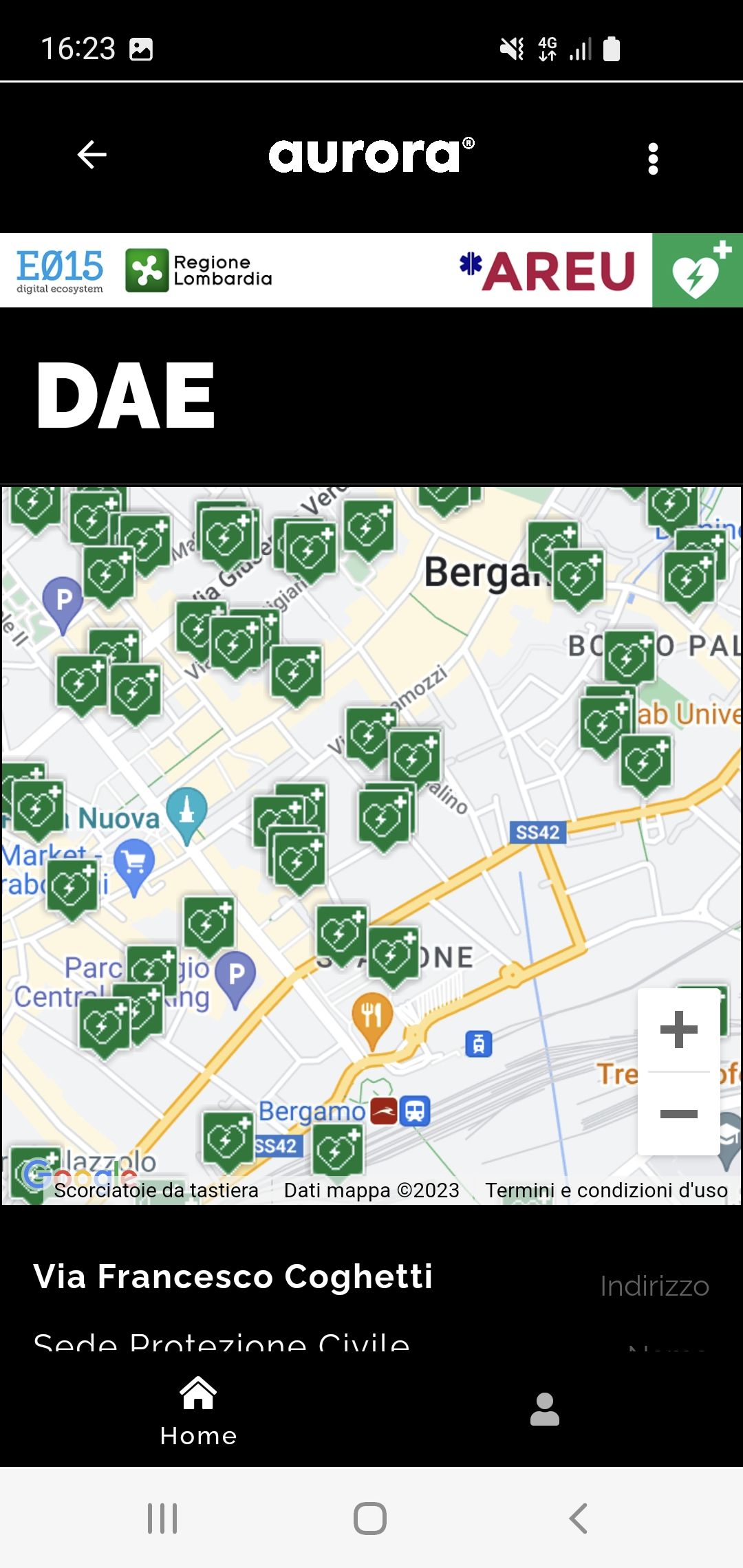This screenshot has height=1568, width=743.
Task: Open system recent apps
Action: coord(162,1518)
